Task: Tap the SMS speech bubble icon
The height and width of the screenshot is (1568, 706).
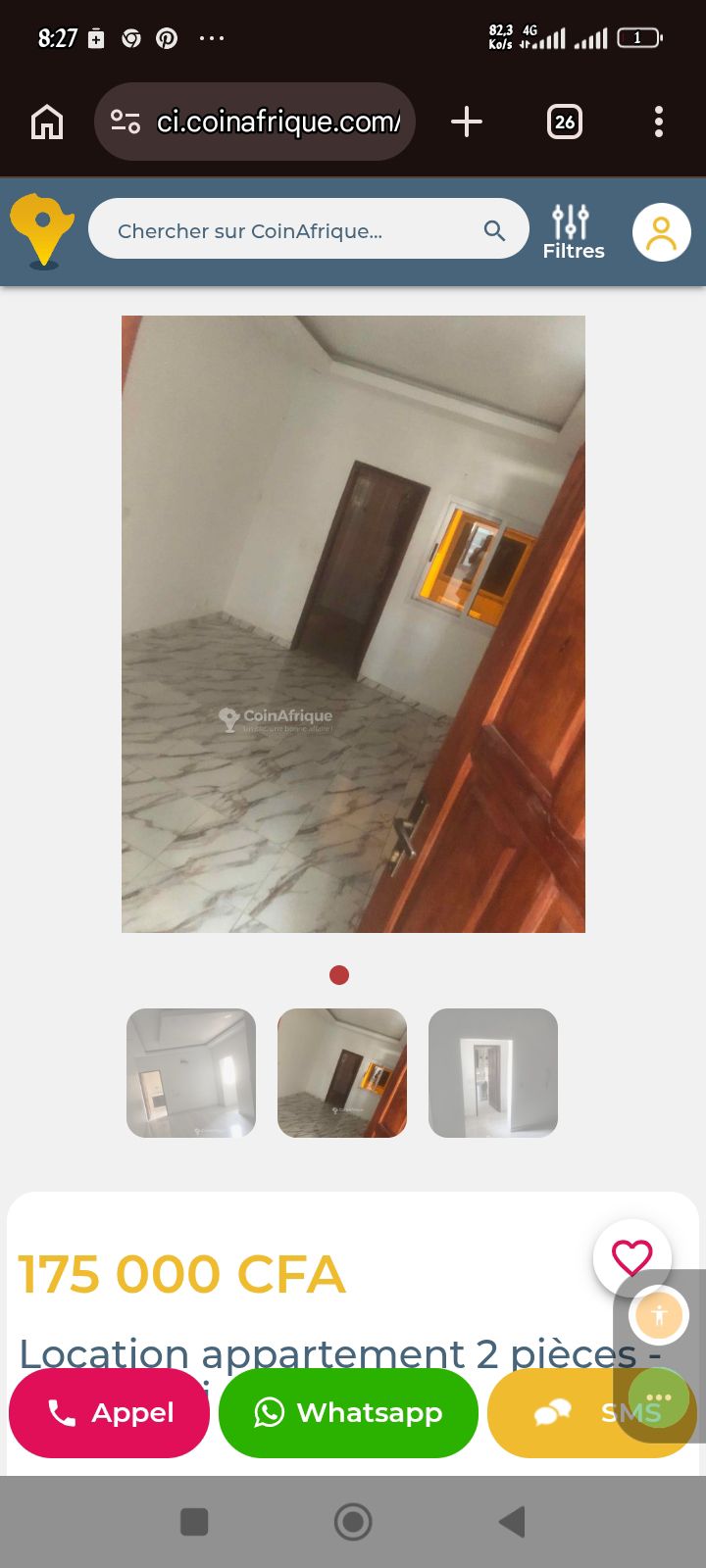Action: [x=552, y=1412]
